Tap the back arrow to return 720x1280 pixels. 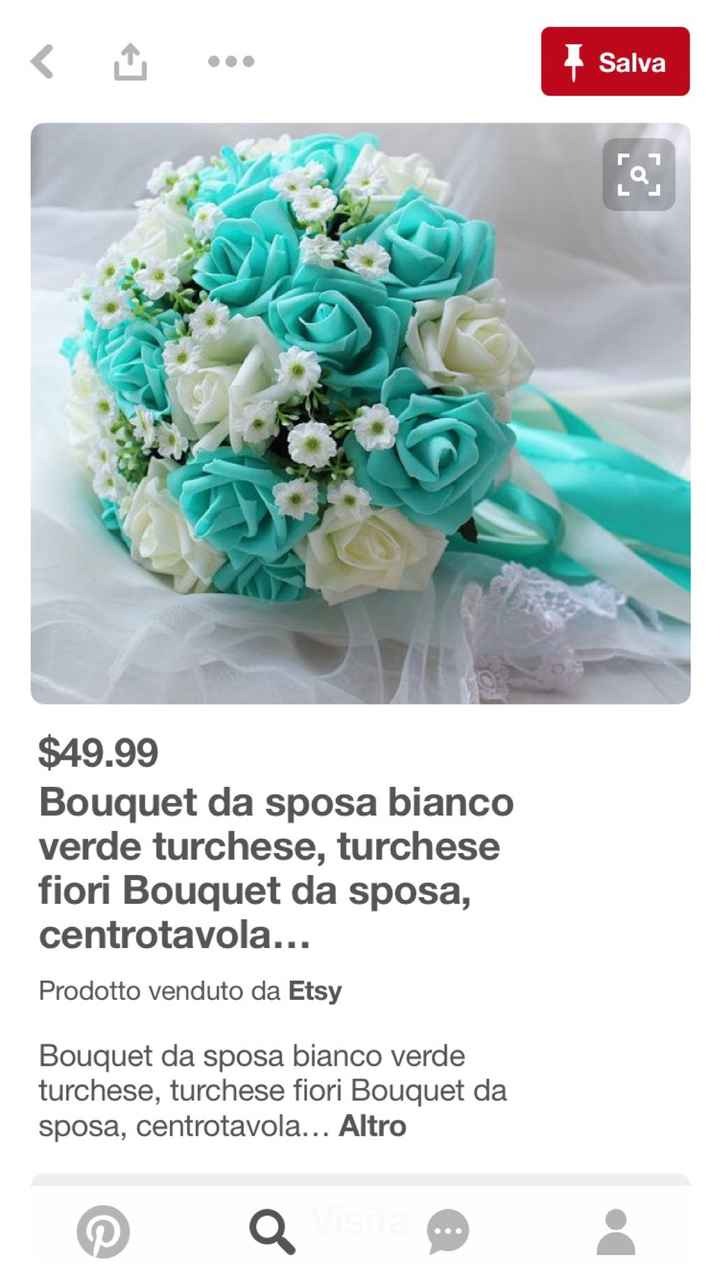pyautogui.click(x=42, y=62)
